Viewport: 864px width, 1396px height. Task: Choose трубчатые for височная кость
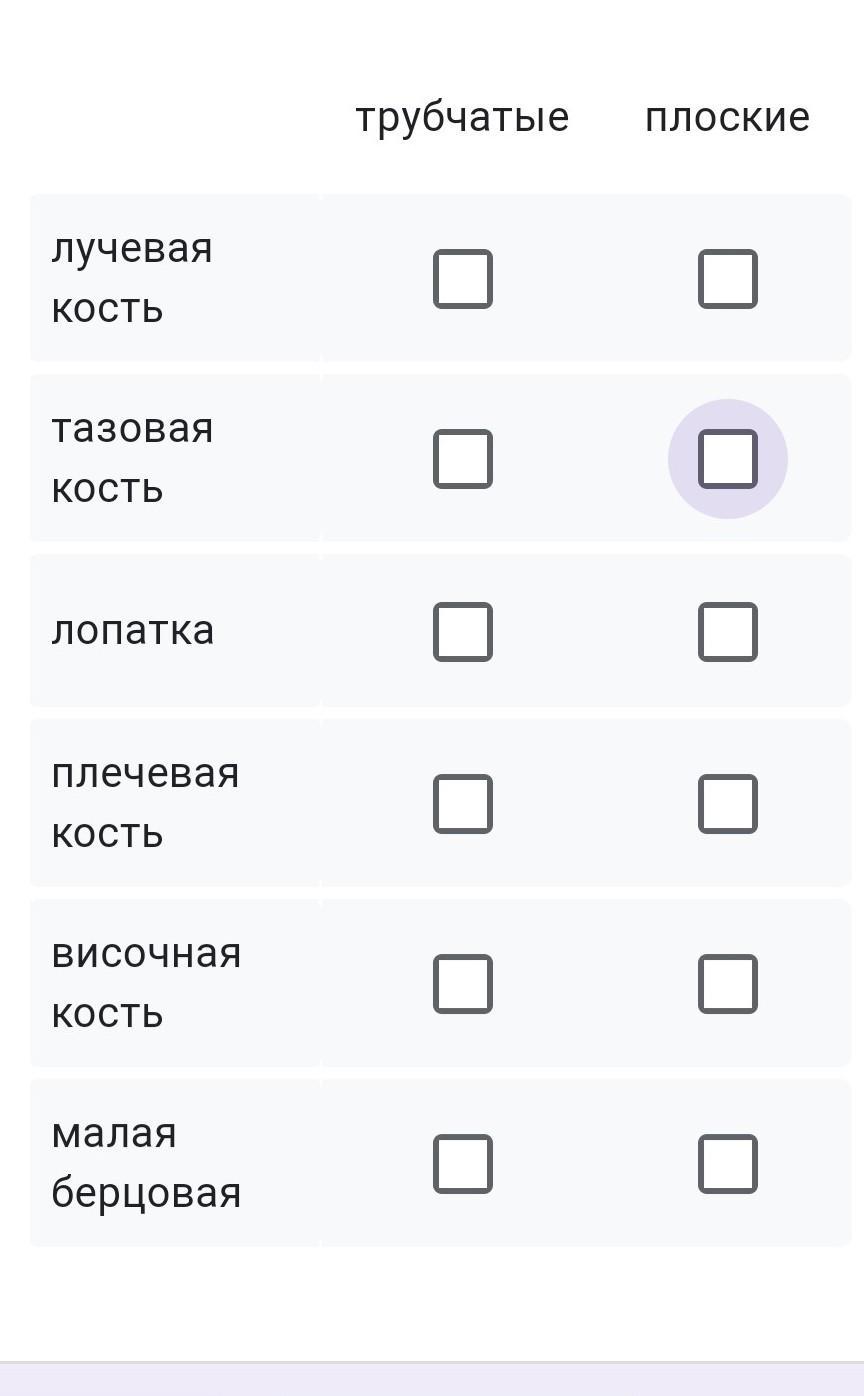(x=462, y=984)
